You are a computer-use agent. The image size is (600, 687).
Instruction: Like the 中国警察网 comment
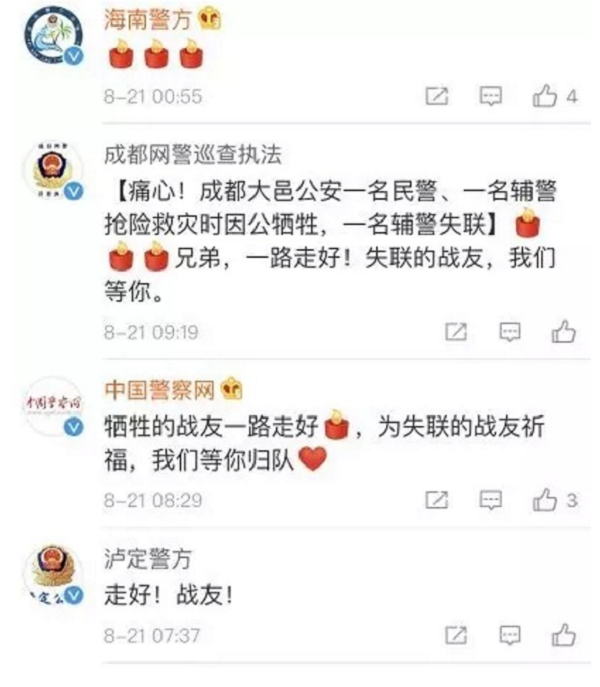[545, 499]
